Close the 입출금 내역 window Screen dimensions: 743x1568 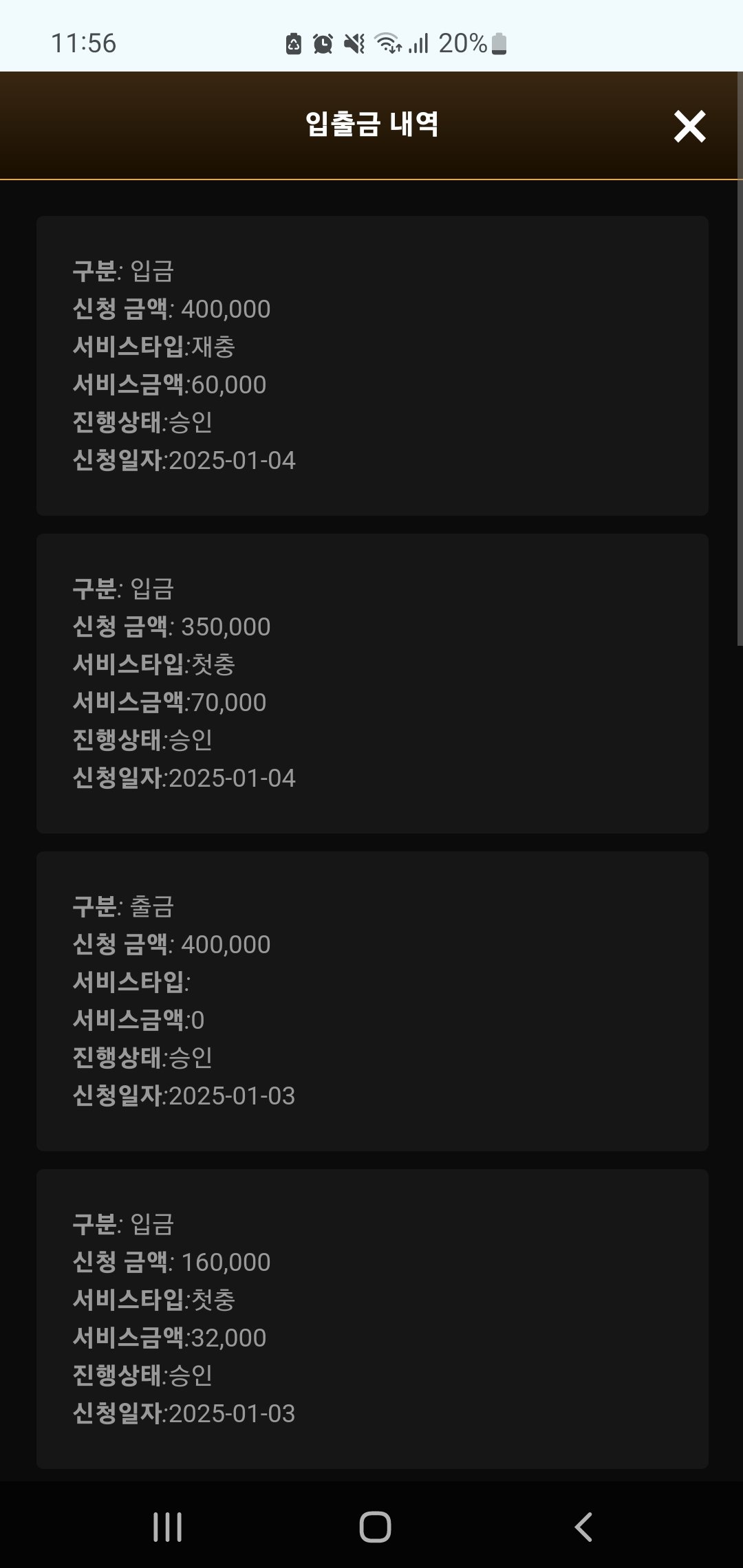coord(689,127)
